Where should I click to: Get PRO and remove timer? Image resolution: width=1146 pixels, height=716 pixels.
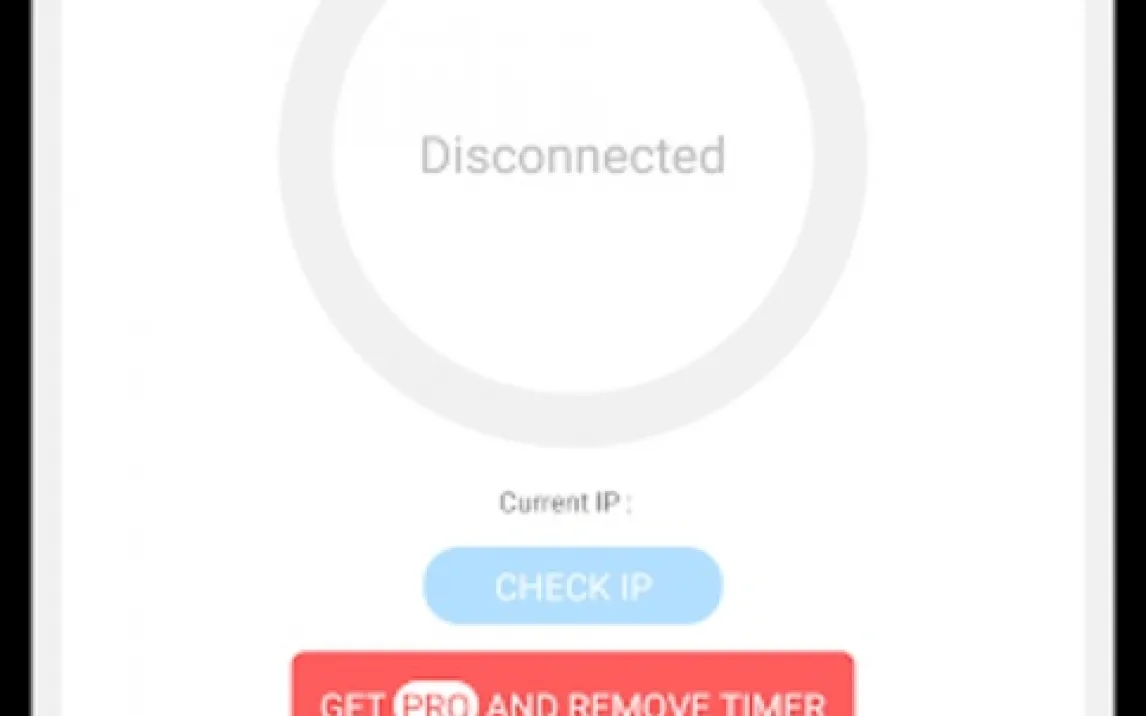click(572, 690)
